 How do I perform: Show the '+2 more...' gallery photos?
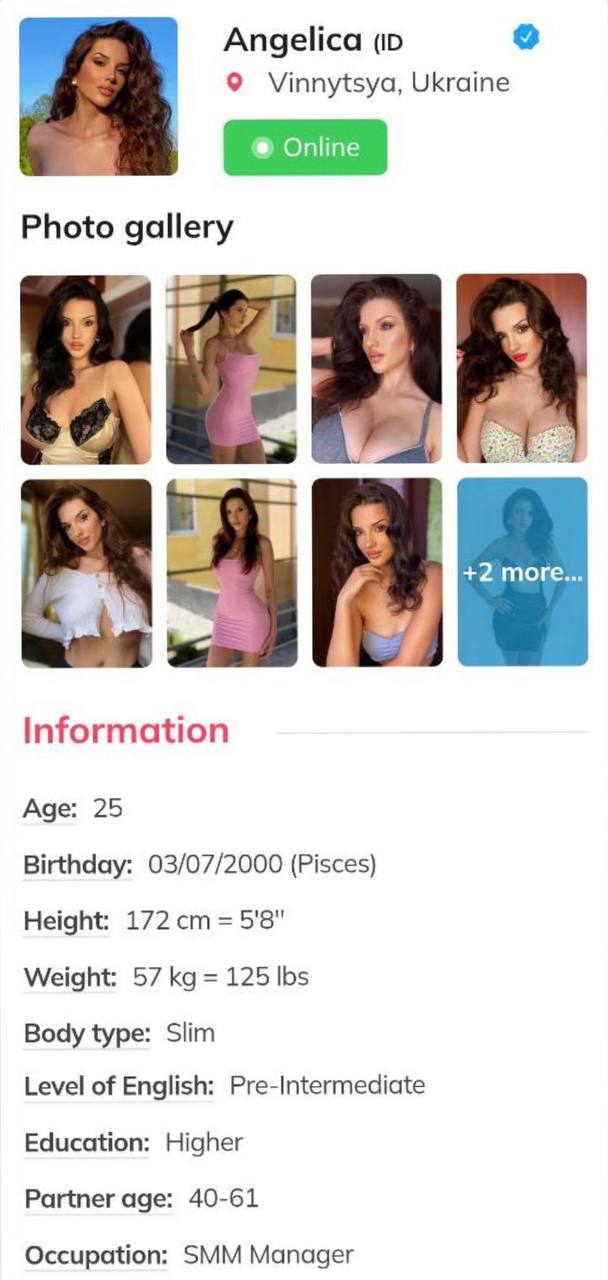[522, 572]
